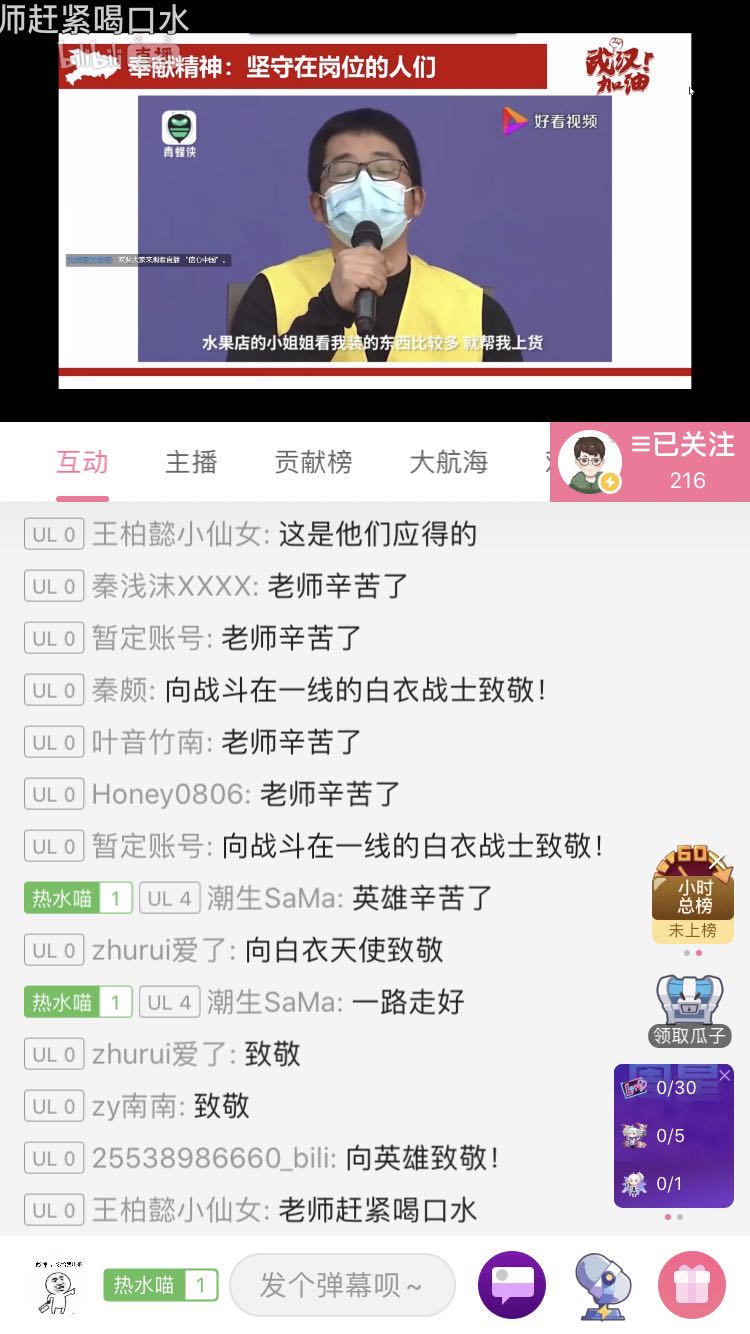
Task: Switch to the 贡献榜 tab
Action: pos(313,463)
